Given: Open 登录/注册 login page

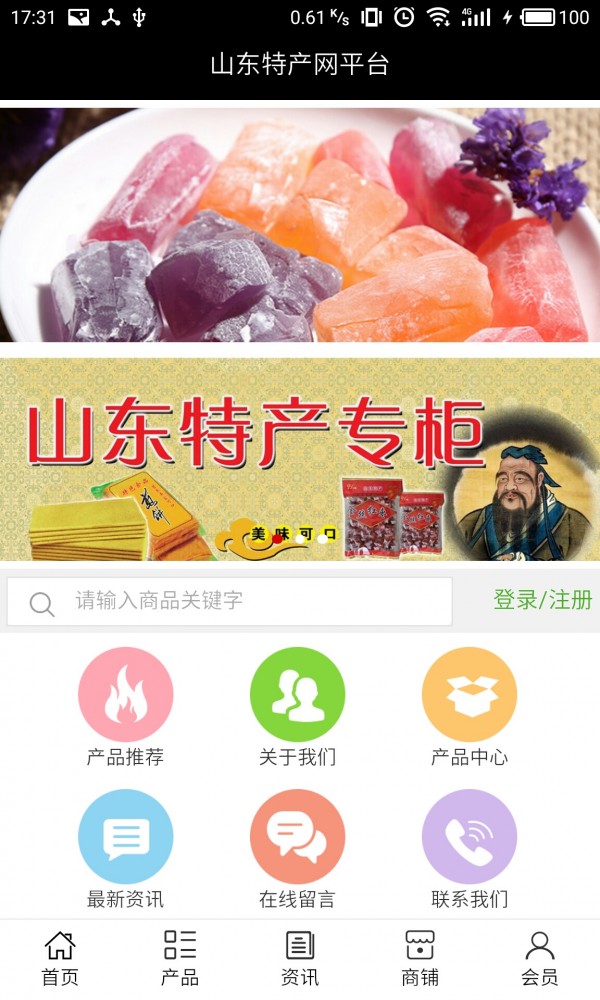Looking at the screenshot, I should pyautogui.click(x=542, y=600).
